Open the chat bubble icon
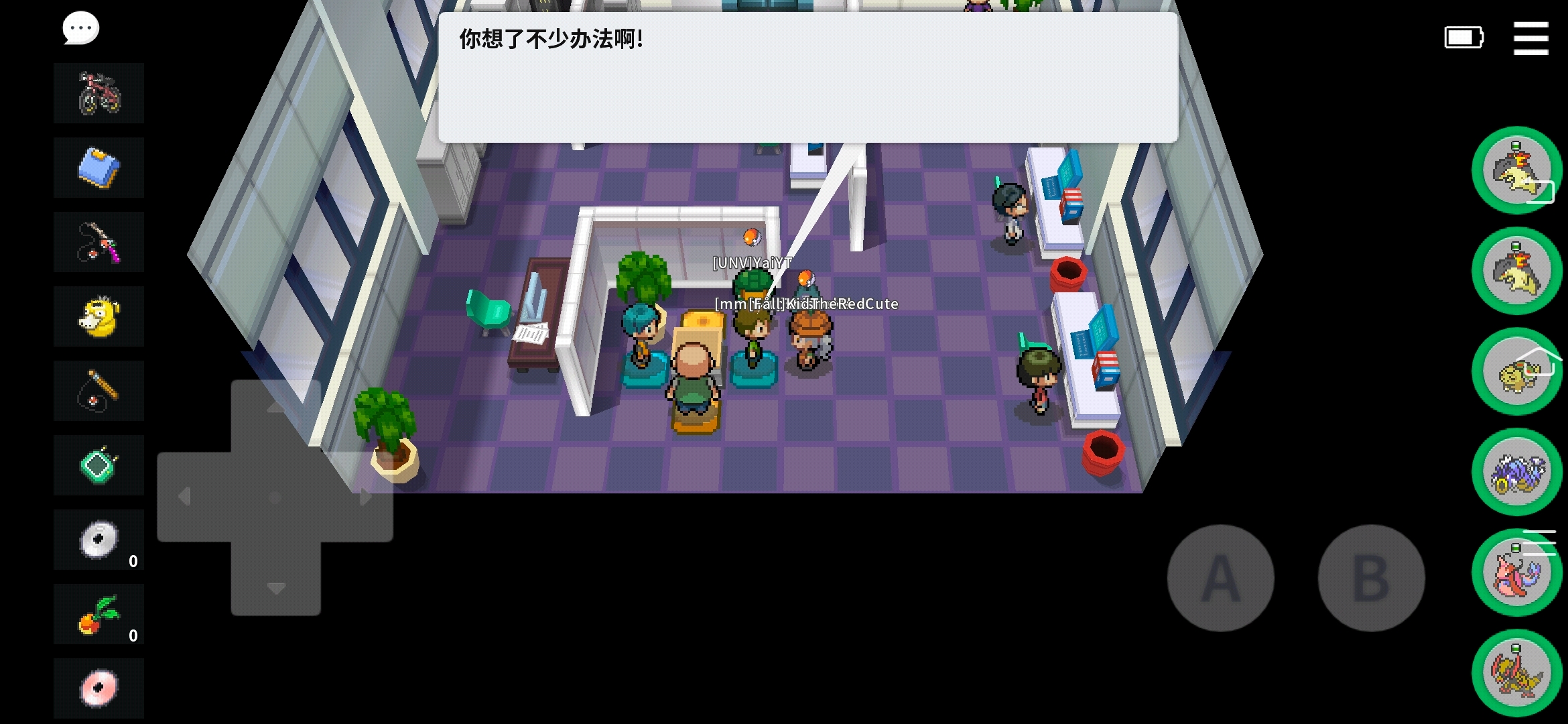 pos(80,29)
